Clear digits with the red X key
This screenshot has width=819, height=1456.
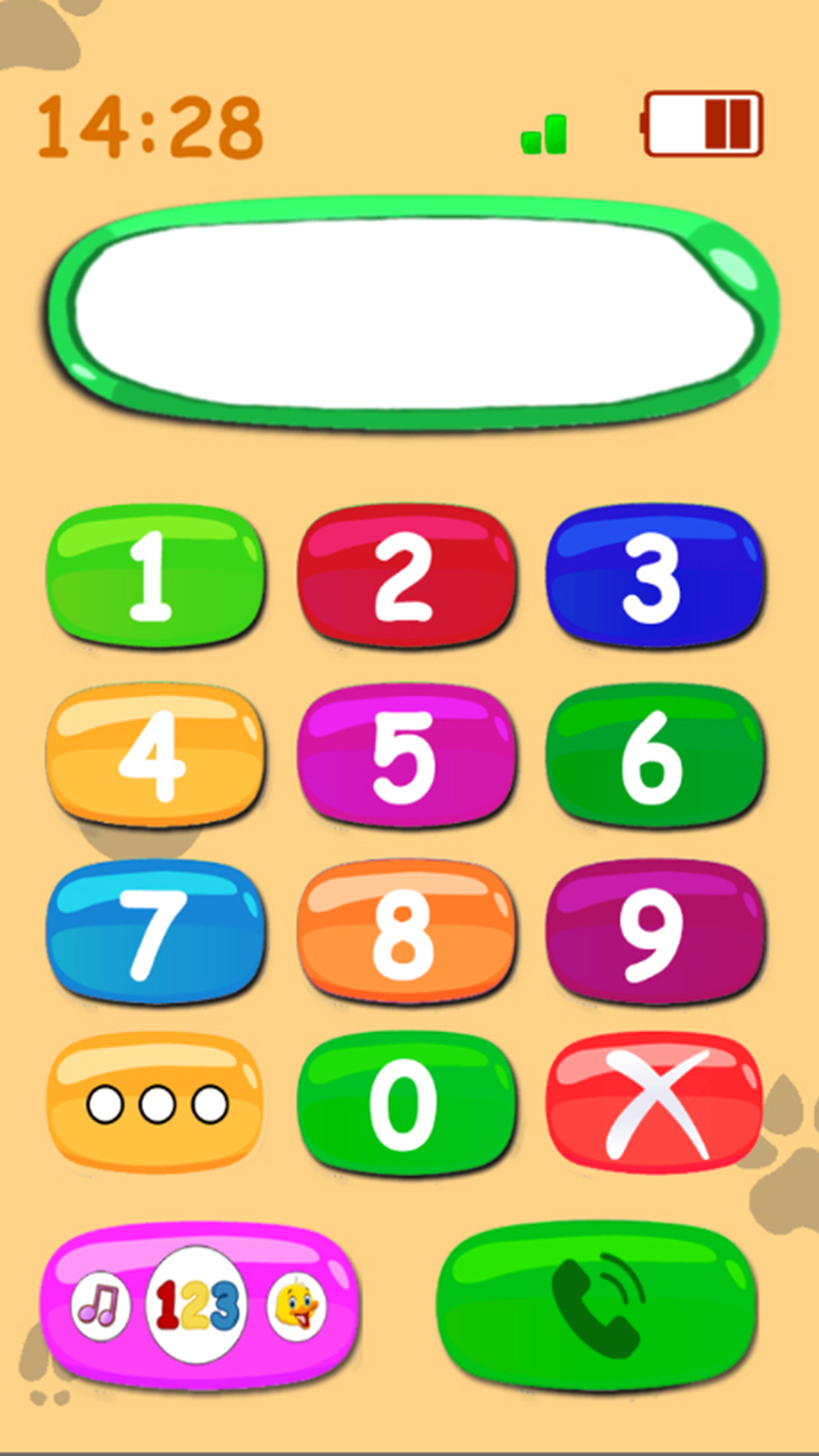[x=654, y=1104]
